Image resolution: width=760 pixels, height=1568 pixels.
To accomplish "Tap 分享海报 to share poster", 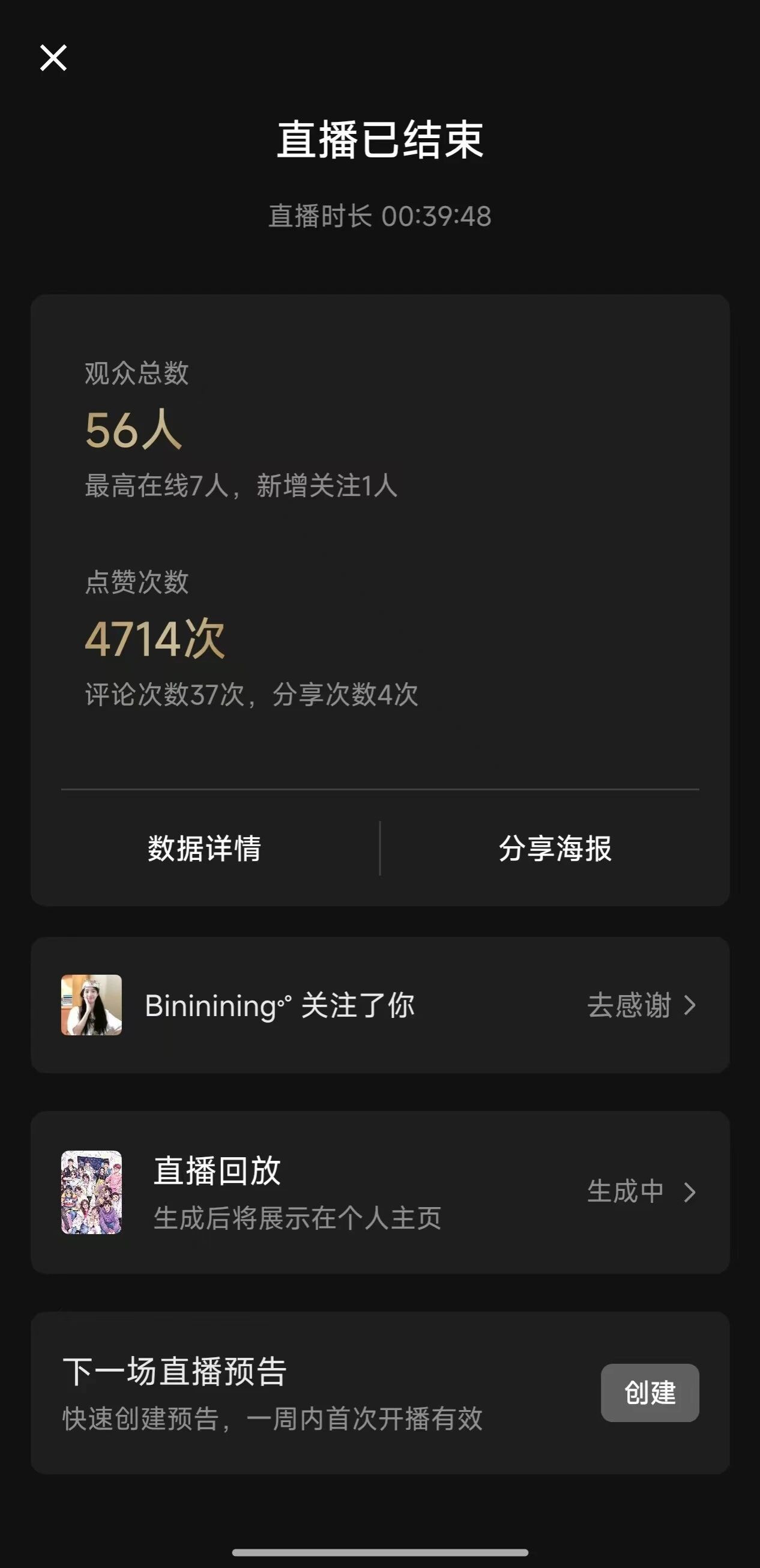I will click(x=555, y=848).
